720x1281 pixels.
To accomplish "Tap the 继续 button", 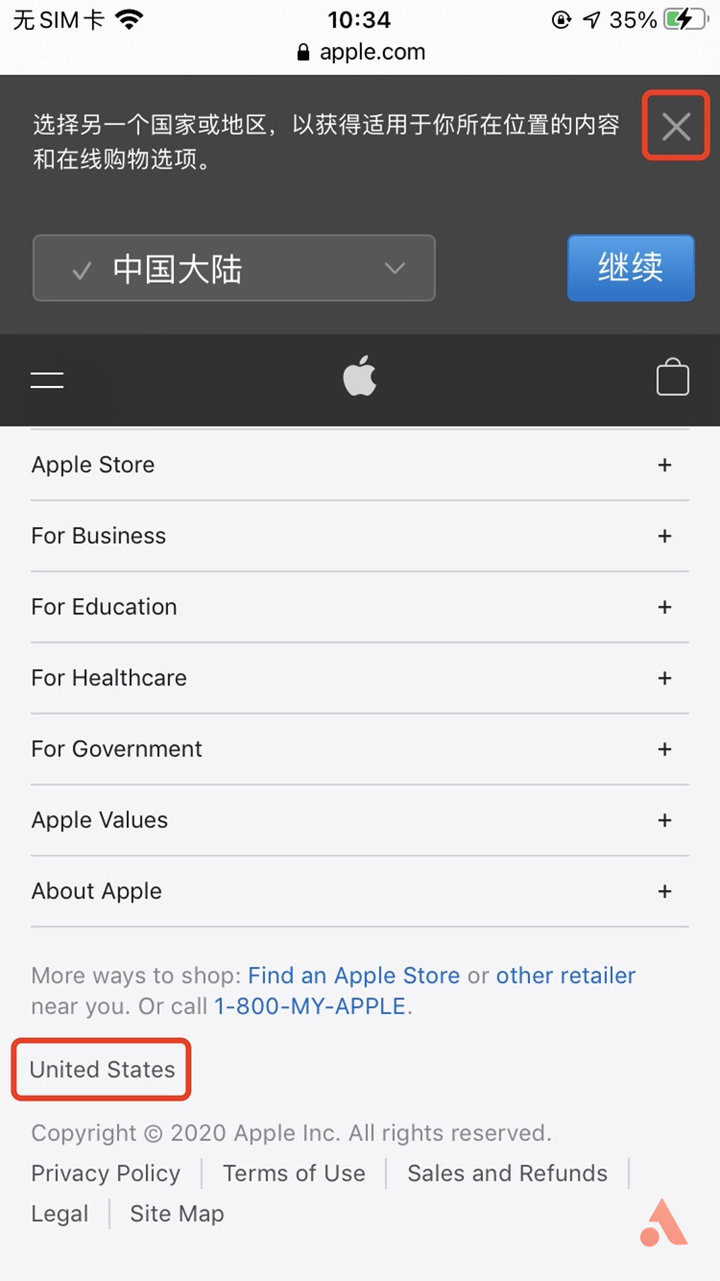I will click(631, 268).
